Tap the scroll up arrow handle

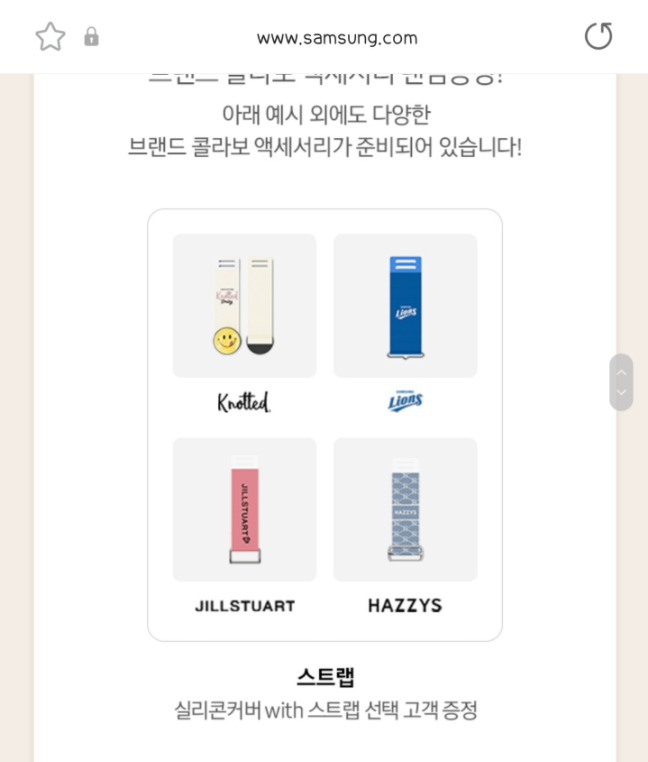[x=621, y=372]
